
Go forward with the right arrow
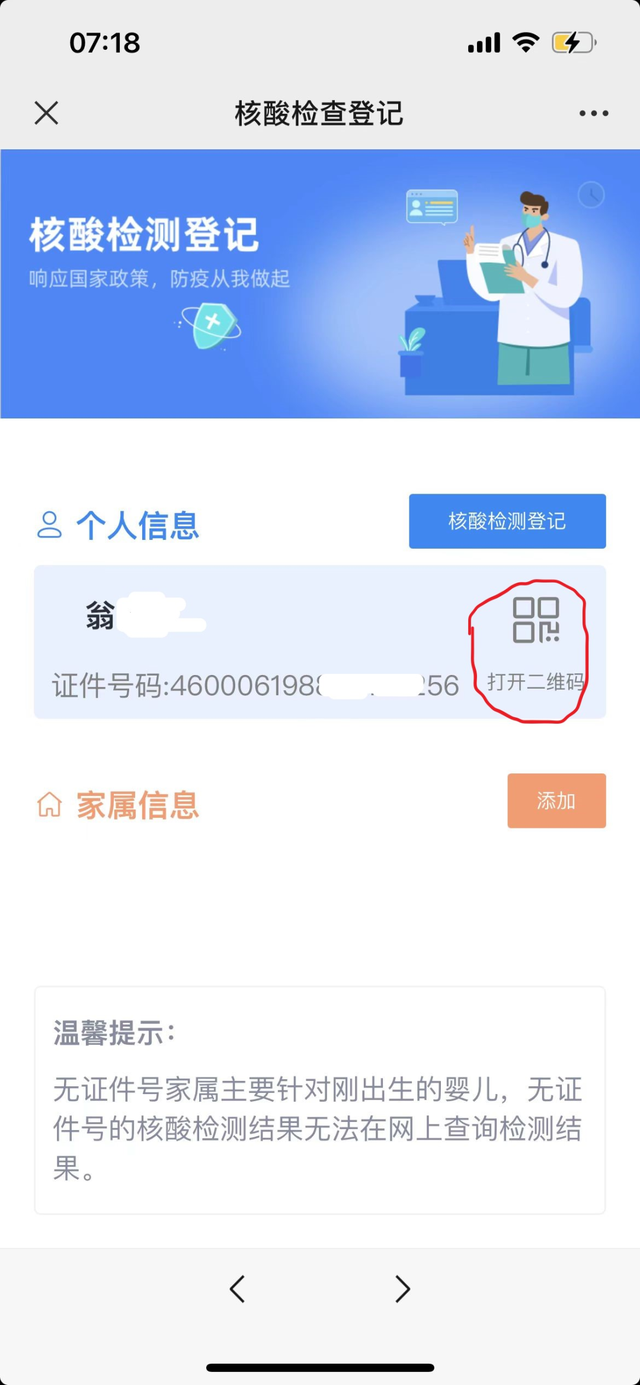tap(402, 1289)
